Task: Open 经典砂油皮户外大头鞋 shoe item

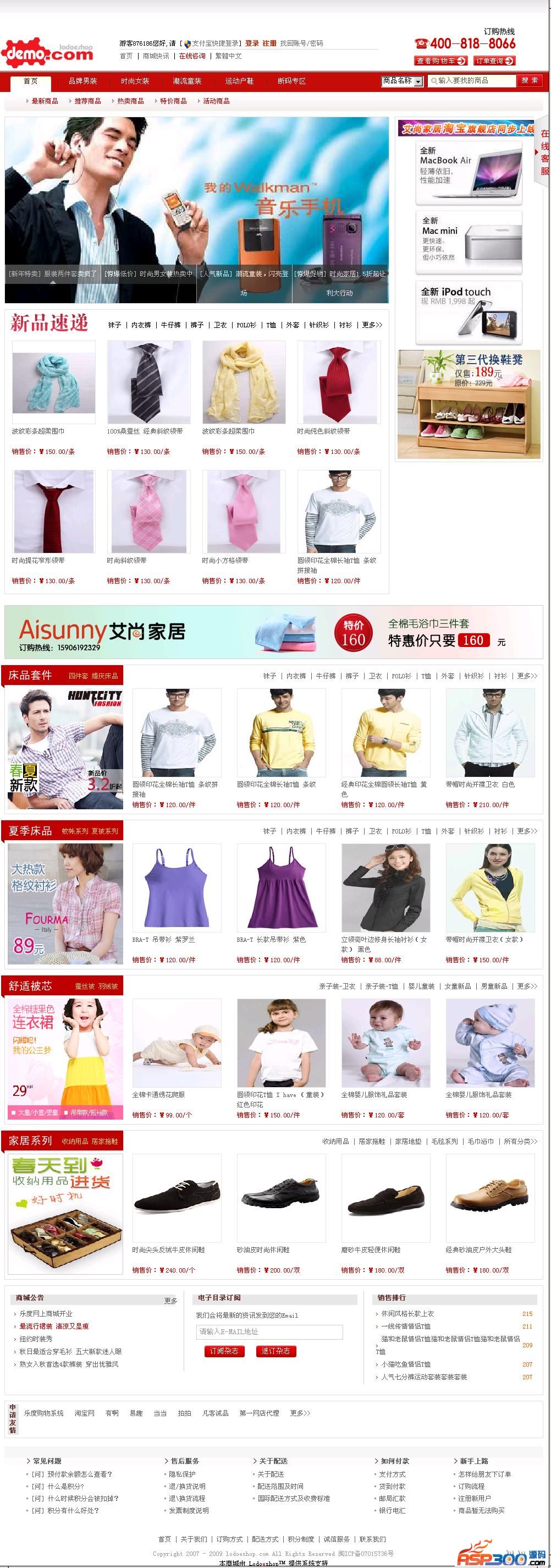Action: tap(489, 1198)
